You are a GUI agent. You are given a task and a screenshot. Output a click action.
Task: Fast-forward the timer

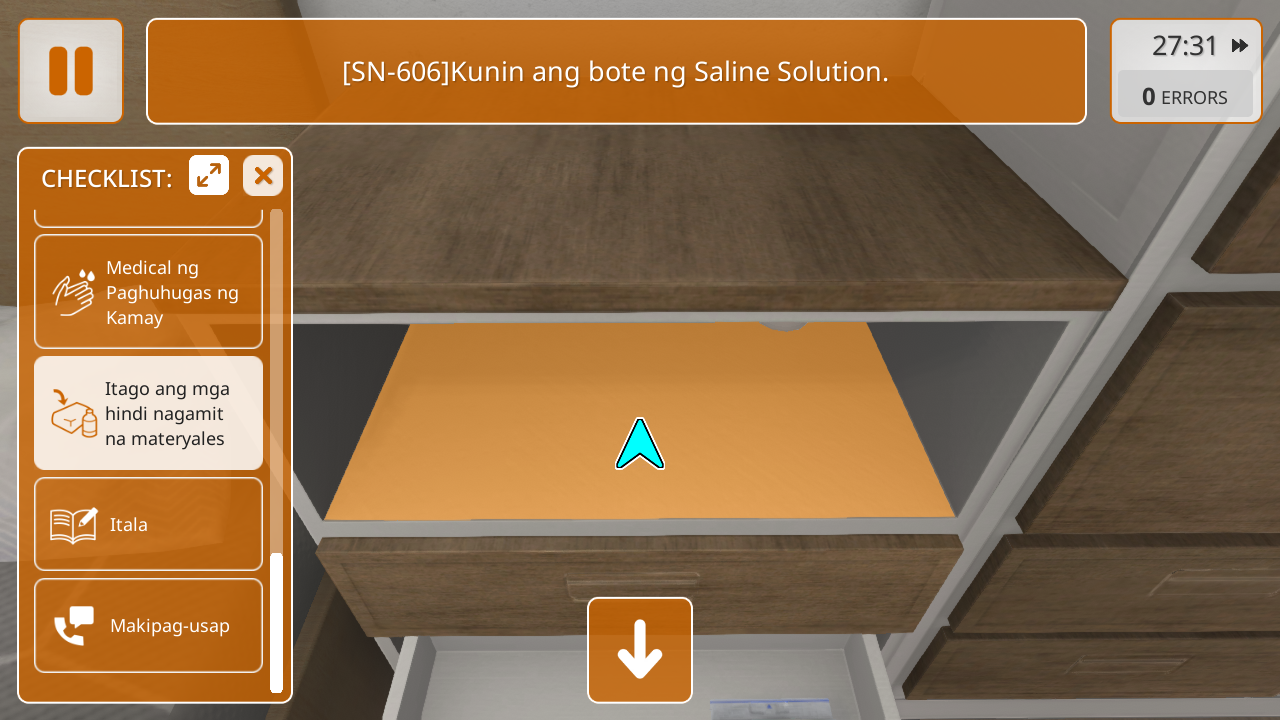(1240, 46)
